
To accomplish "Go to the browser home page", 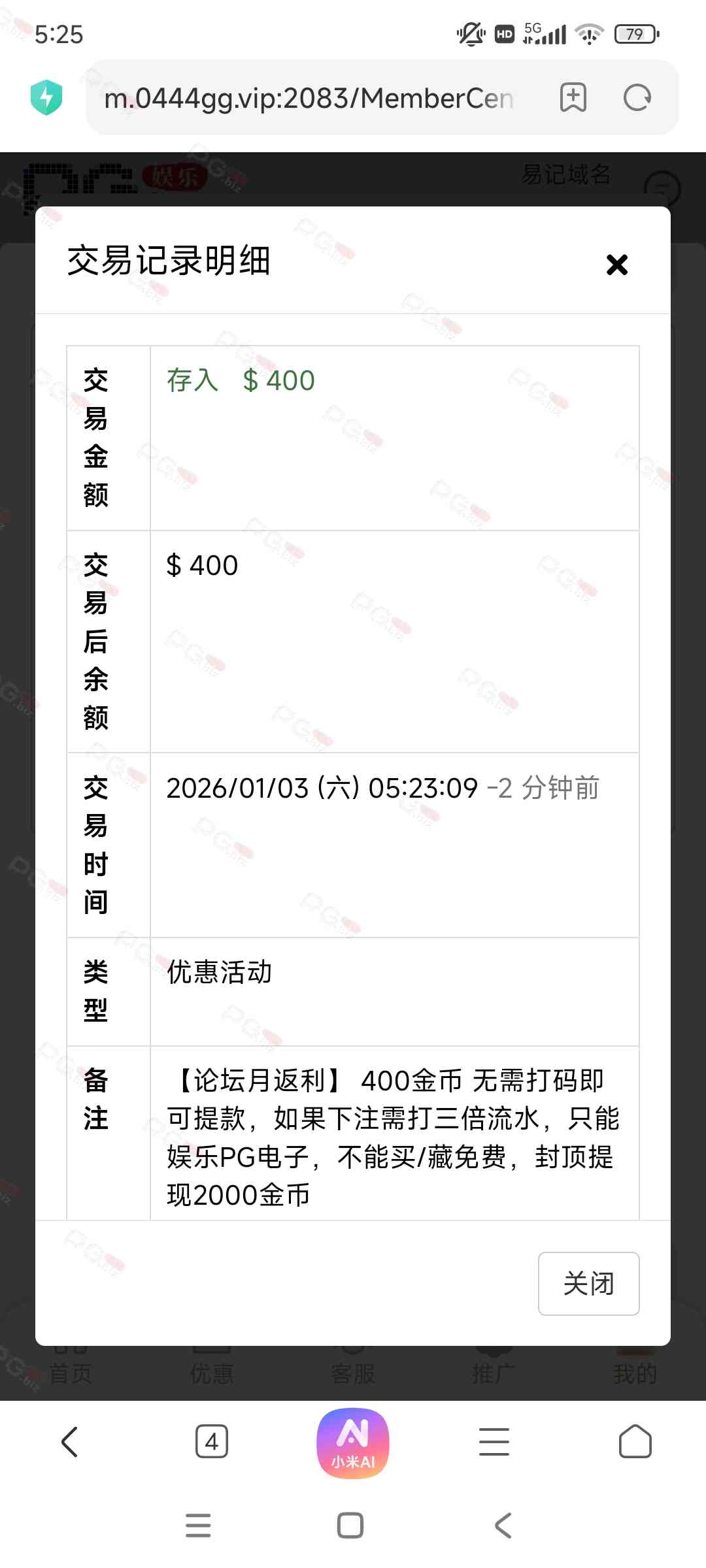I will 635,1441.
